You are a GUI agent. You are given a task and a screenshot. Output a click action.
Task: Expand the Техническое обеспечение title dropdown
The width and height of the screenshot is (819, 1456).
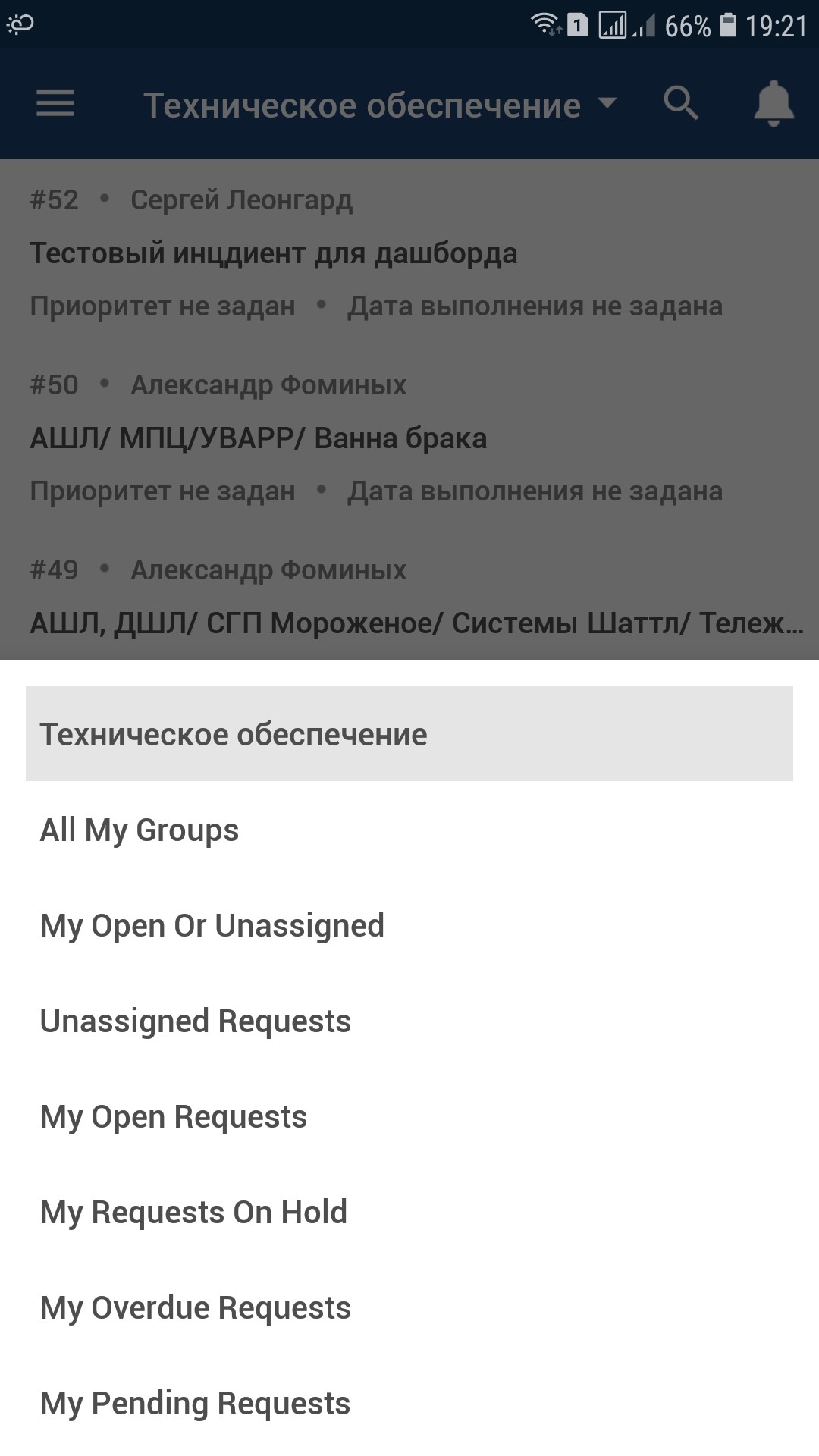pos(379,105)
